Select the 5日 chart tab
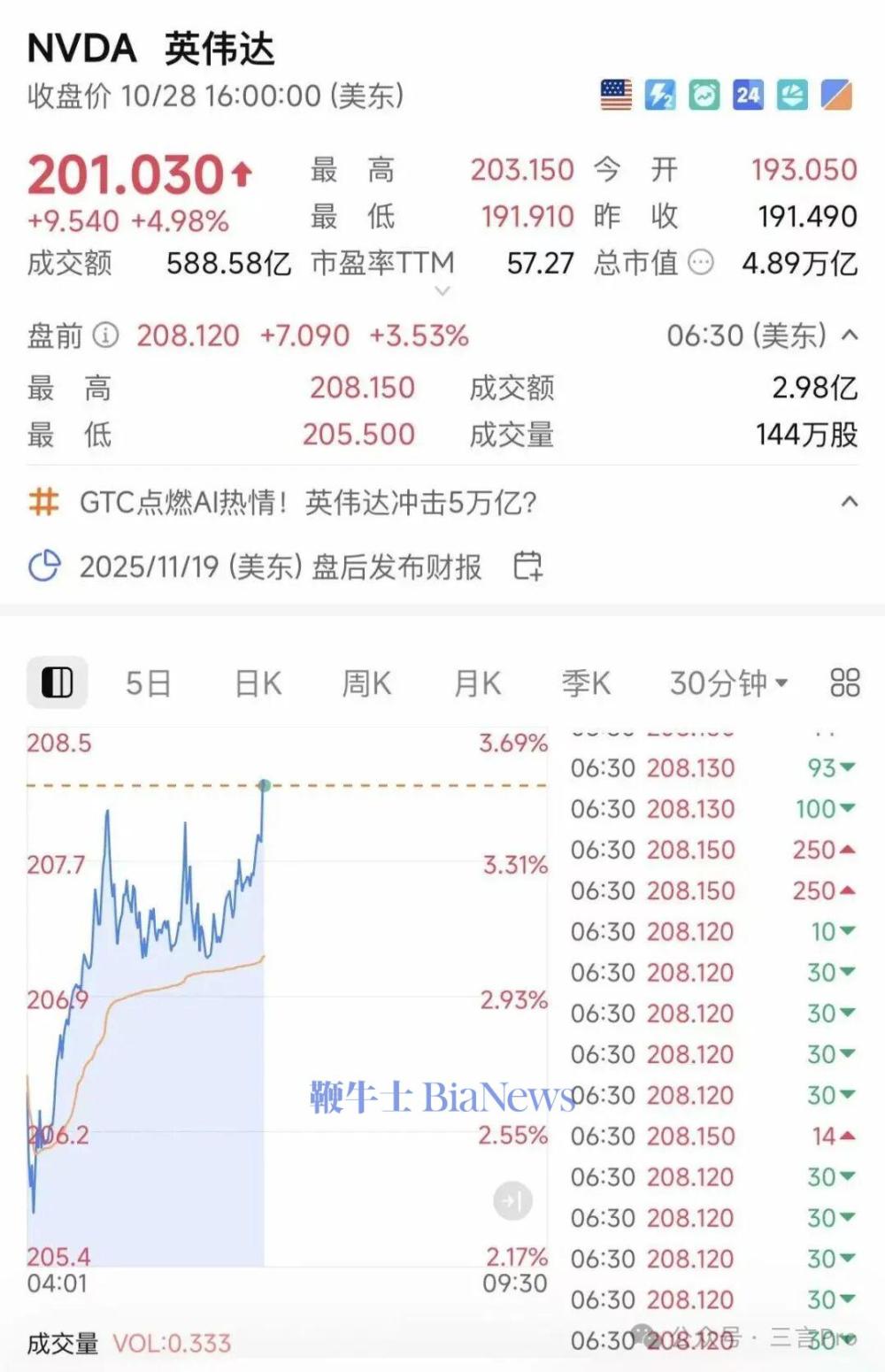885x1372 pixels. point(148,682)
